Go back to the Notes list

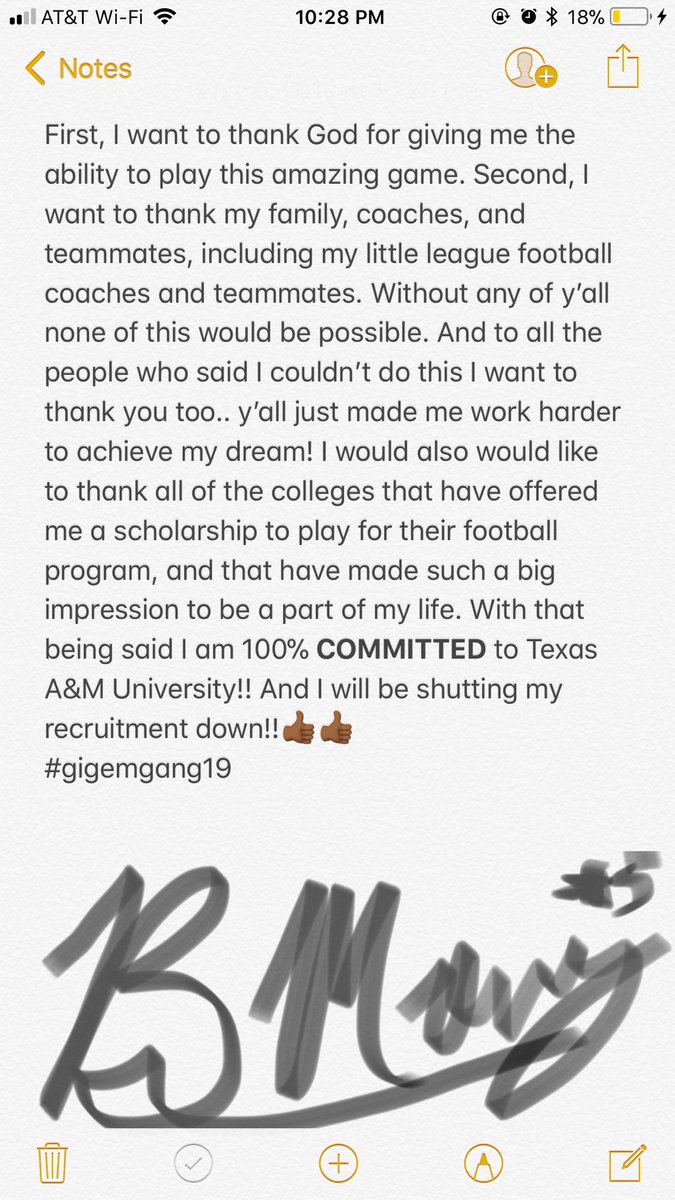pyautogui.click(x=78, y=69)
